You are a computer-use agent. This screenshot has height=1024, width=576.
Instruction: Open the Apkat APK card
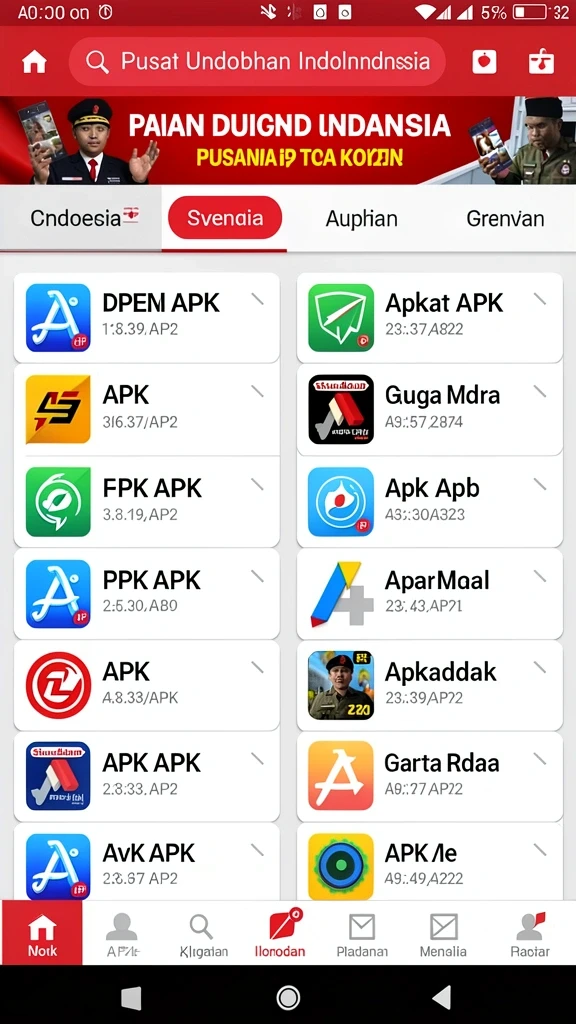[x=430, y=317]
